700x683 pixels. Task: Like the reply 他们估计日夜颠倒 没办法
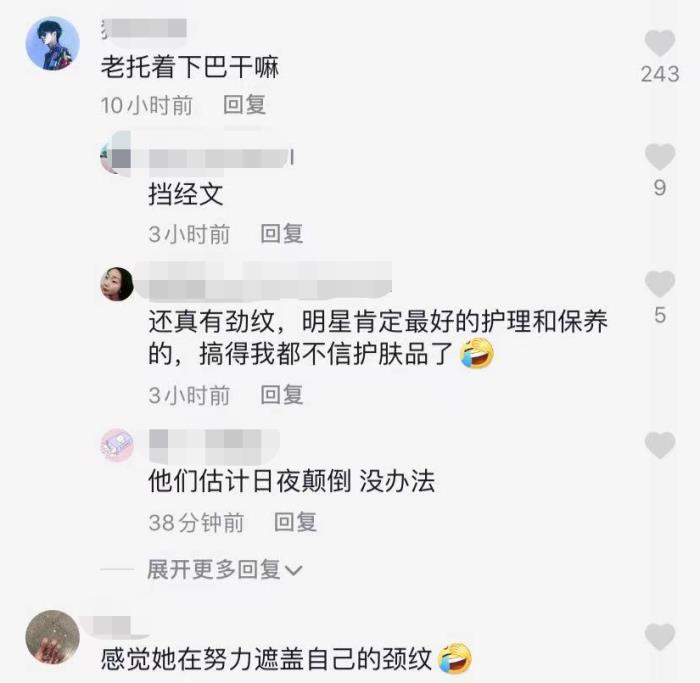tap(659, 445)
